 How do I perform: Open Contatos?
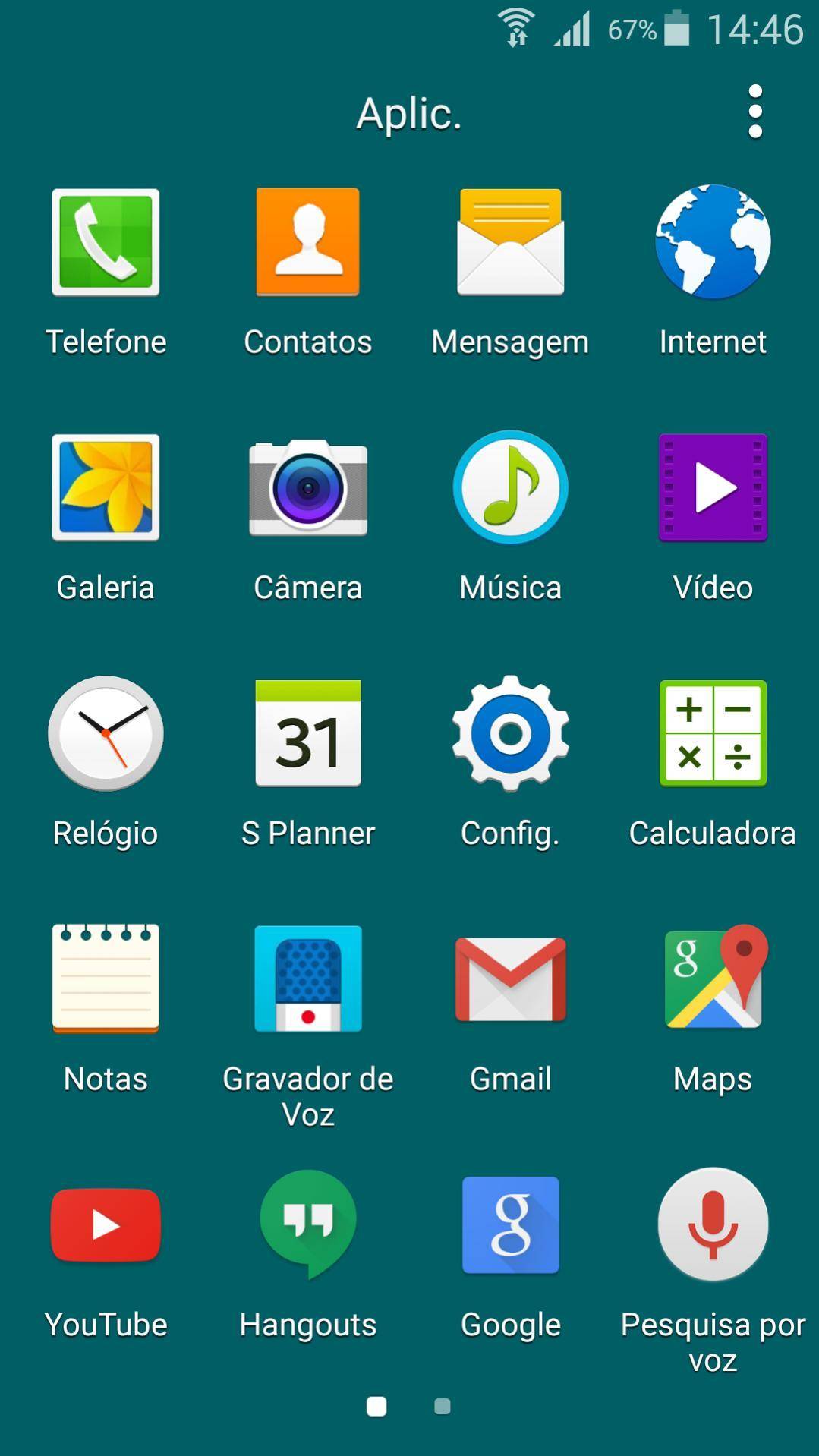coord(307,243)
